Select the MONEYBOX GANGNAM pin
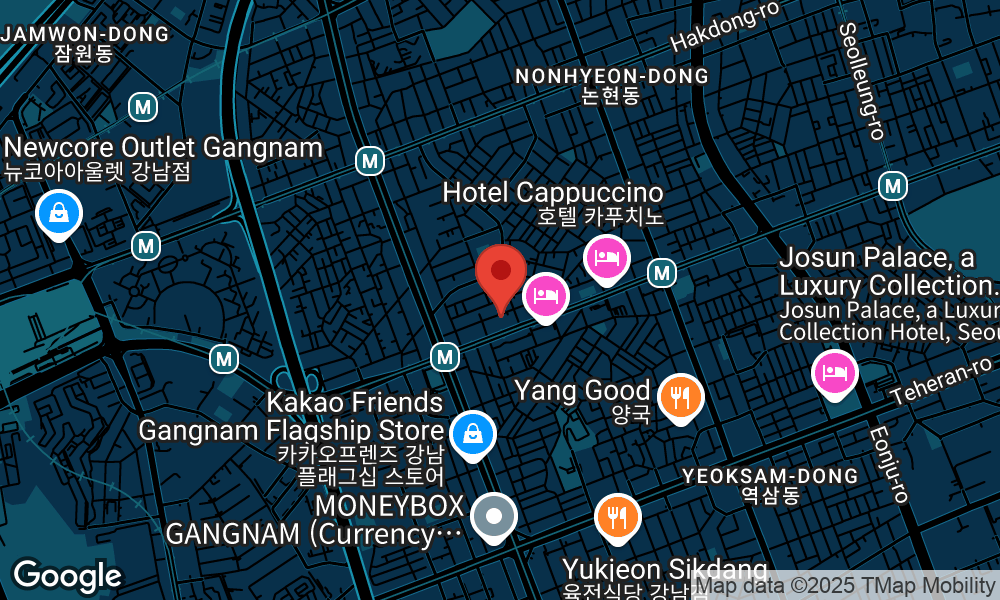Viewport: 1000px width, 600px height. click(493, 517)
